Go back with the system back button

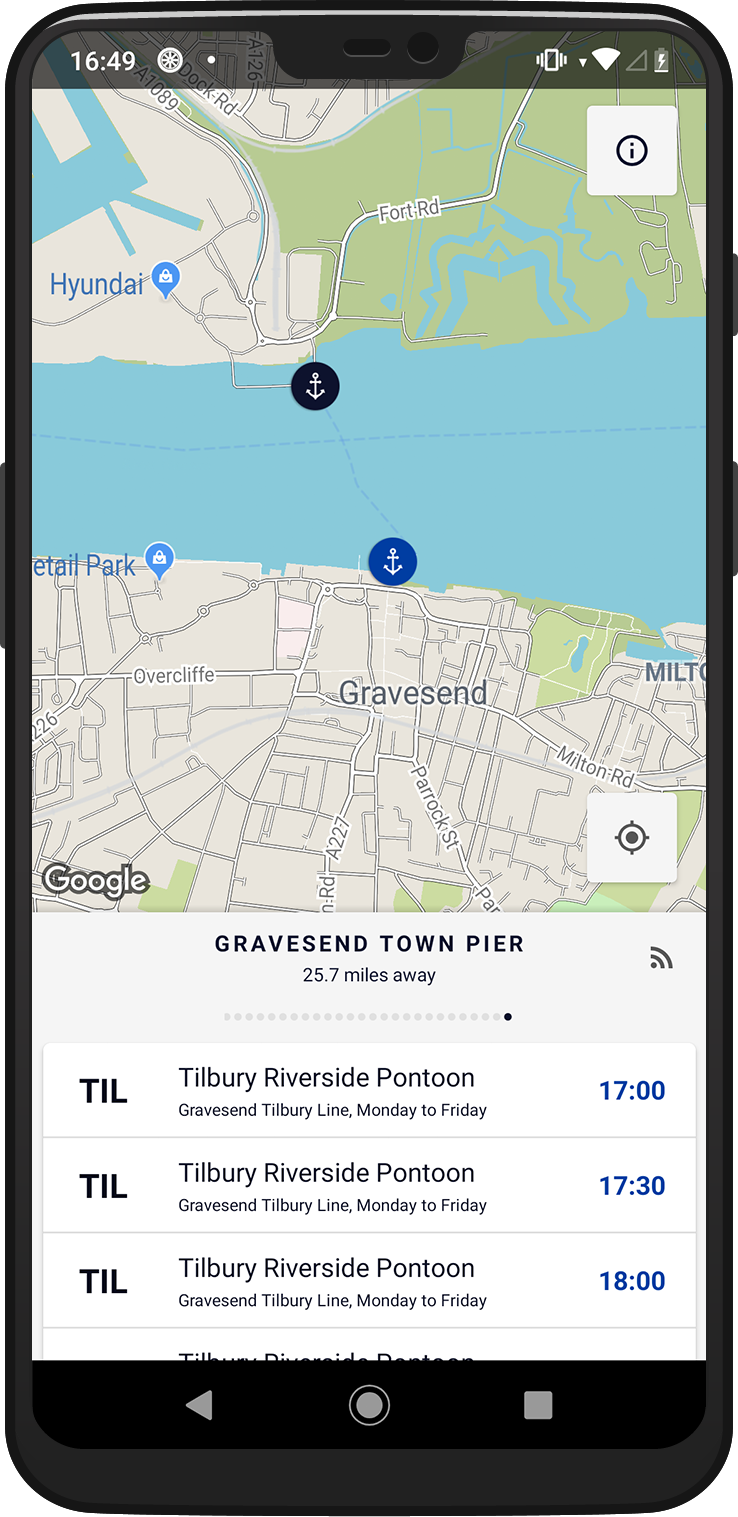pos(200,1405)
